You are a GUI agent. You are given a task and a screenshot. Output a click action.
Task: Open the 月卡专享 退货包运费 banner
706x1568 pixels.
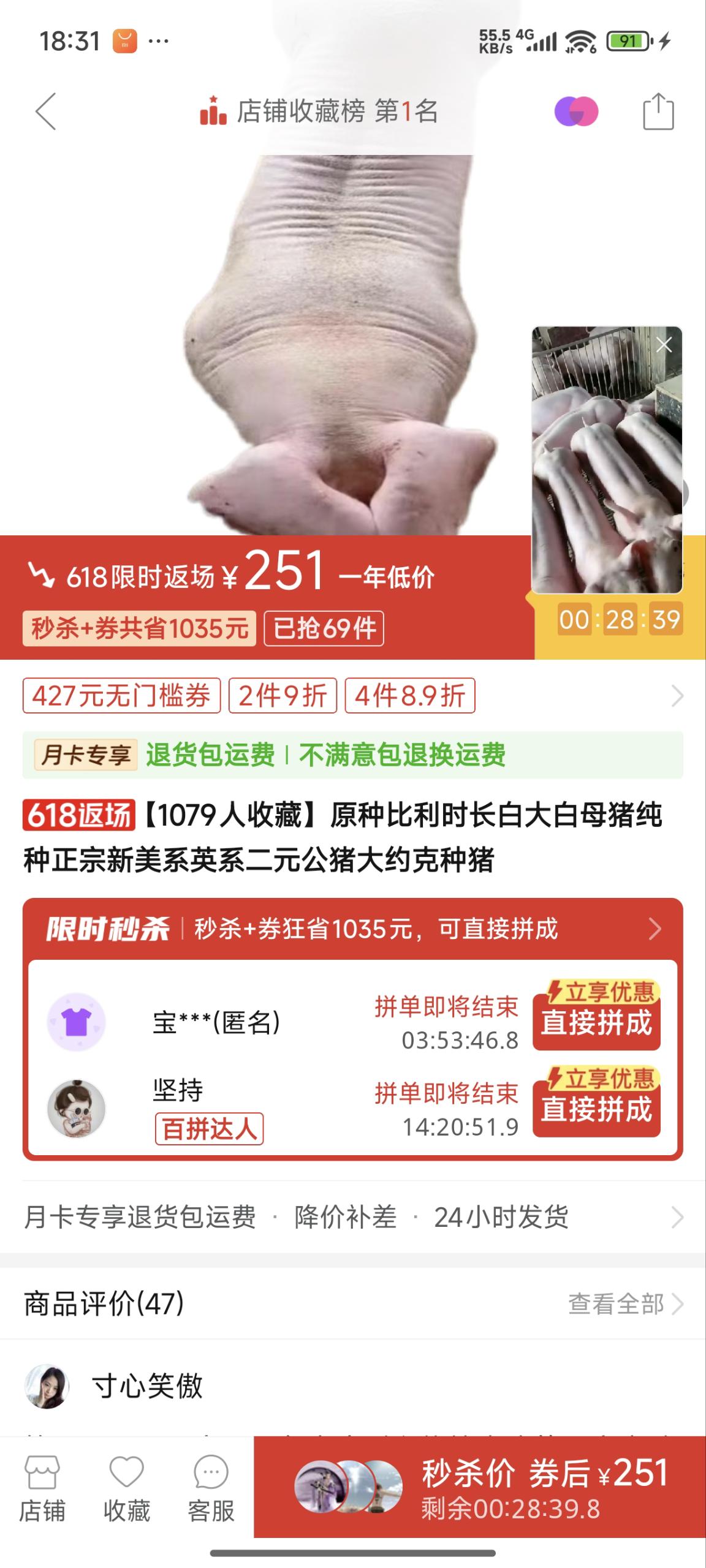352,755
